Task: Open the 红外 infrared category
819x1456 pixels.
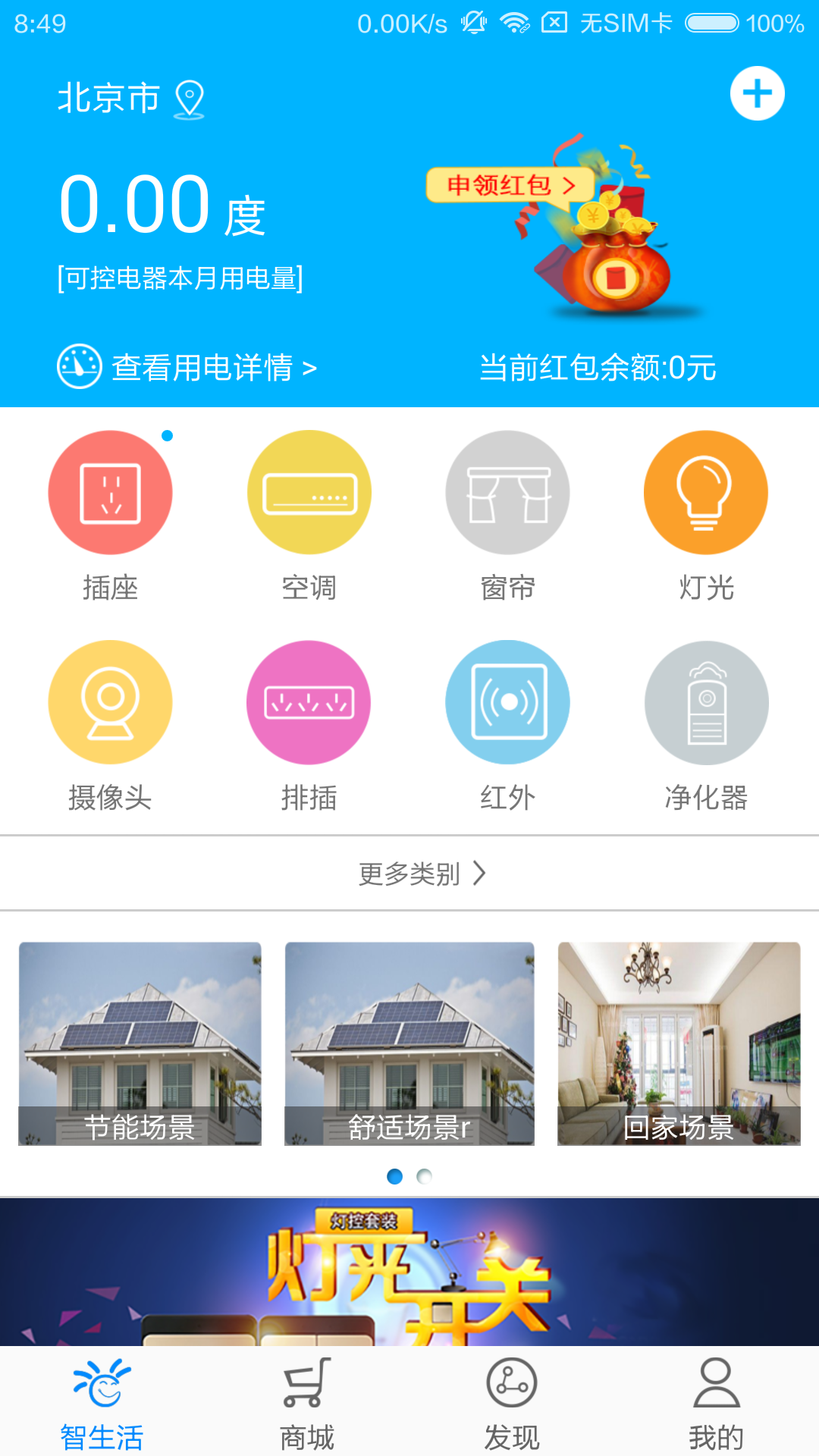Action: [507, 702]
